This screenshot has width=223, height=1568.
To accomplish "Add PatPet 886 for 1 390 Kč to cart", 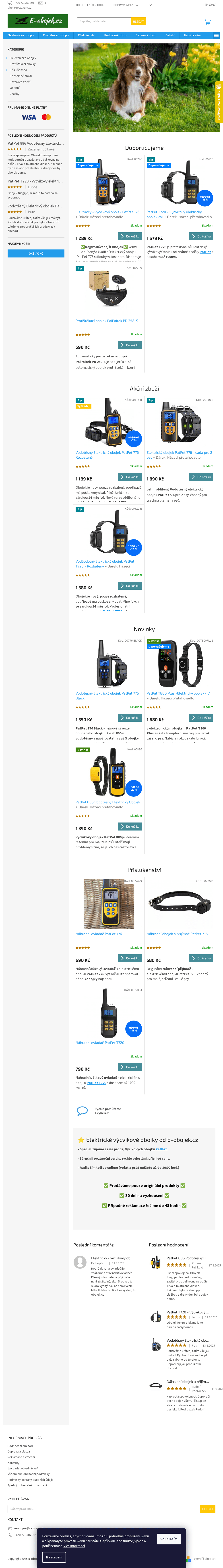I will click(130, 827).
